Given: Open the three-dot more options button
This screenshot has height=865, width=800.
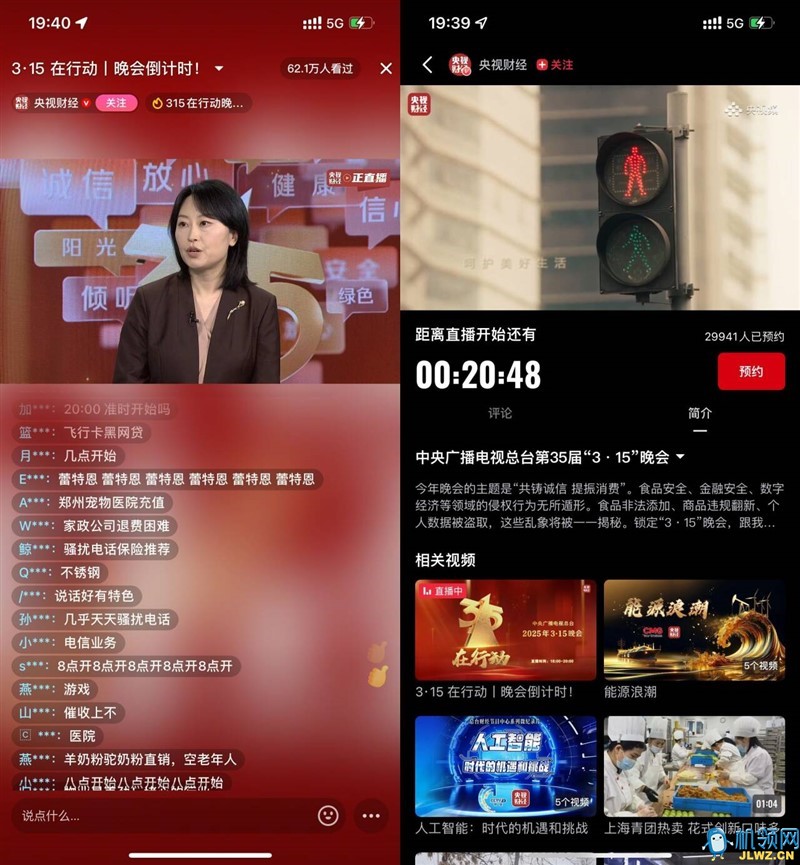Looking at the screenshot, I should [371, 815].
